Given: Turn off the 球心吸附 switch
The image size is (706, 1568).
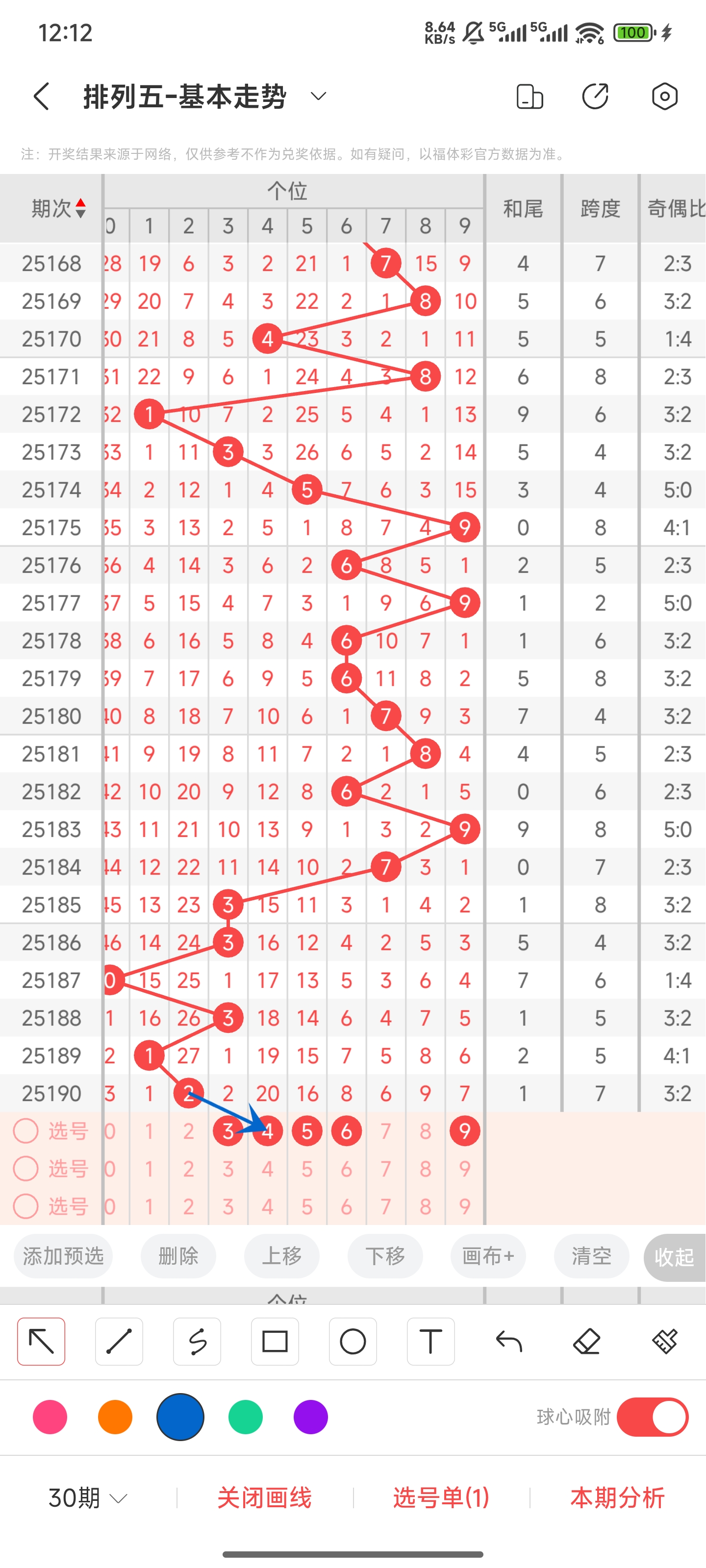Looking at the screenshot, I should (653, 1417).
